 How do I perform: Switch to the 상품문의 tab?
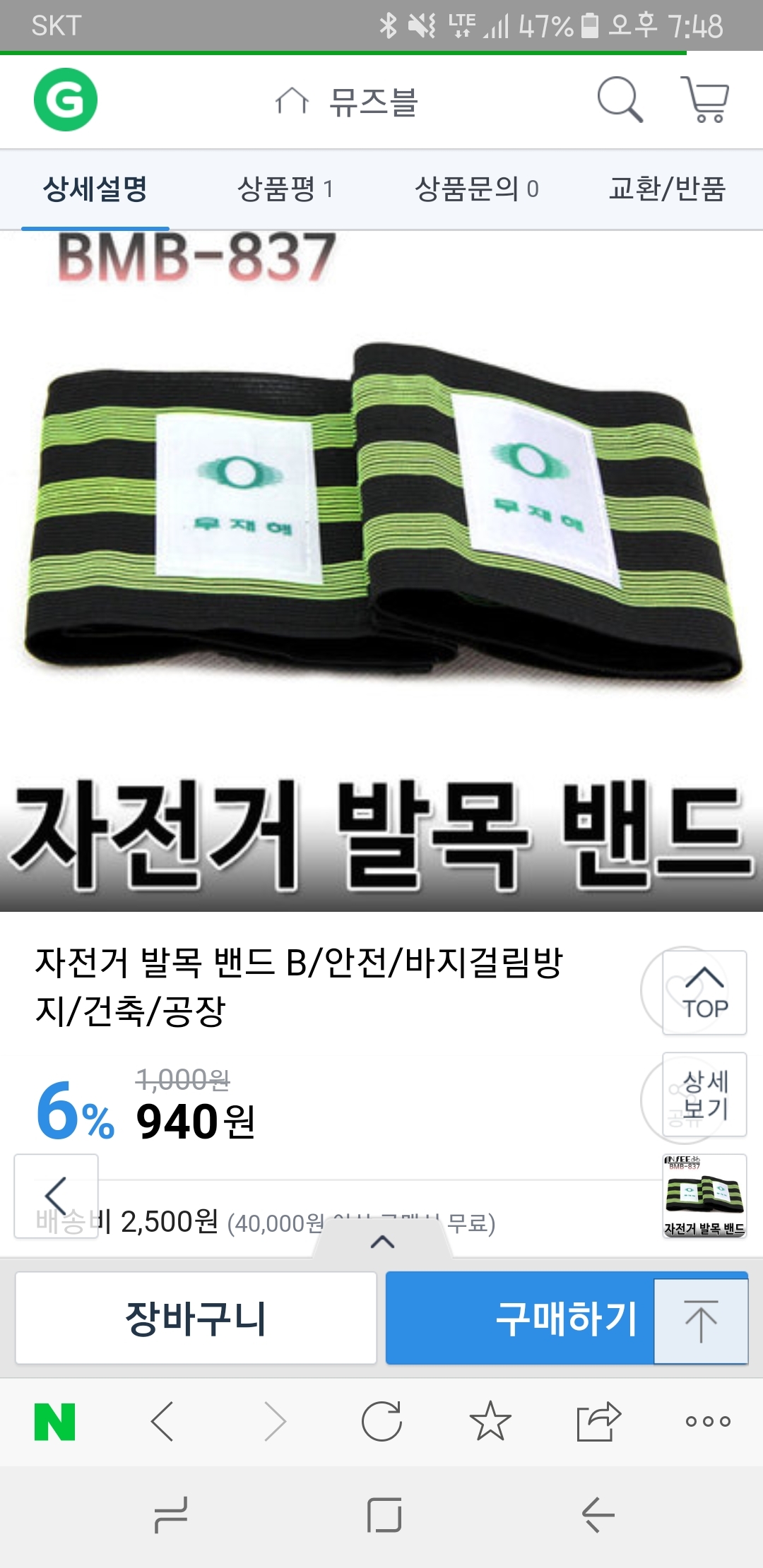tap(476, 189)
